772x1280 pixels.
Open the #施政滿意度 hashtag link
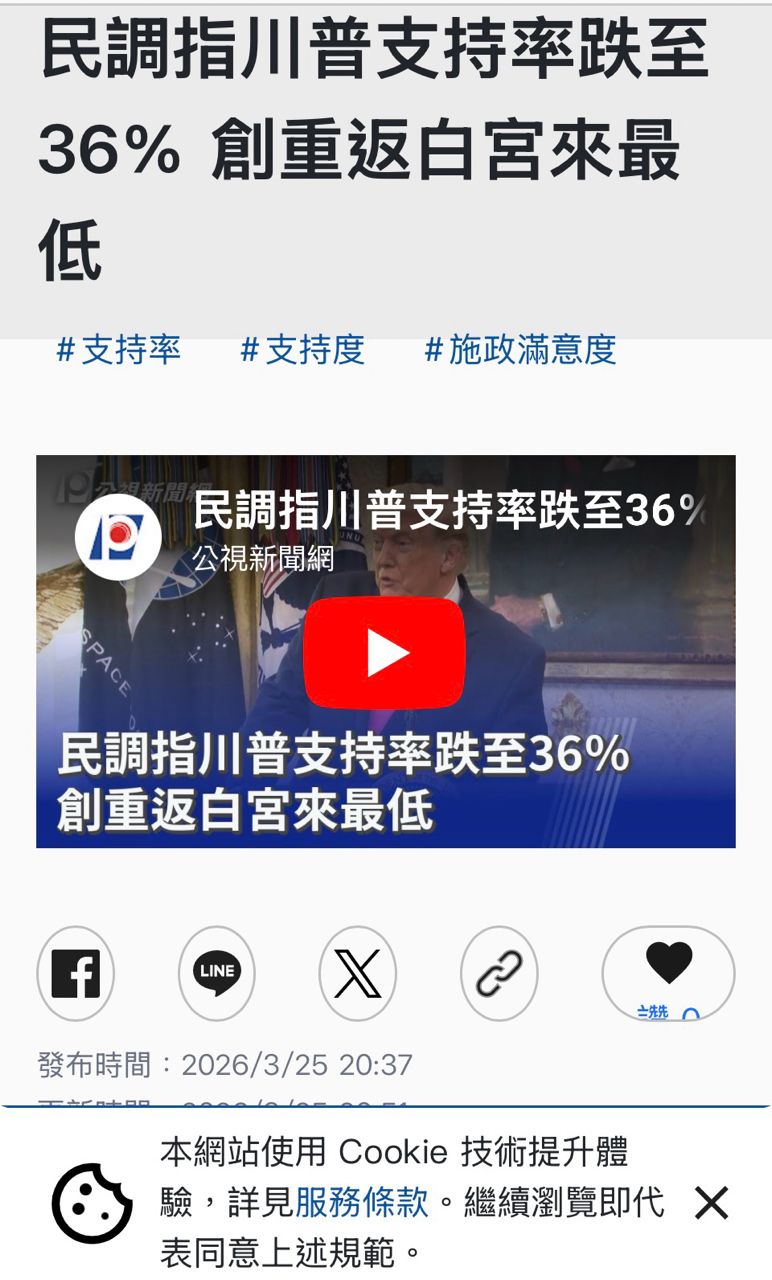(x=520, y=350)
